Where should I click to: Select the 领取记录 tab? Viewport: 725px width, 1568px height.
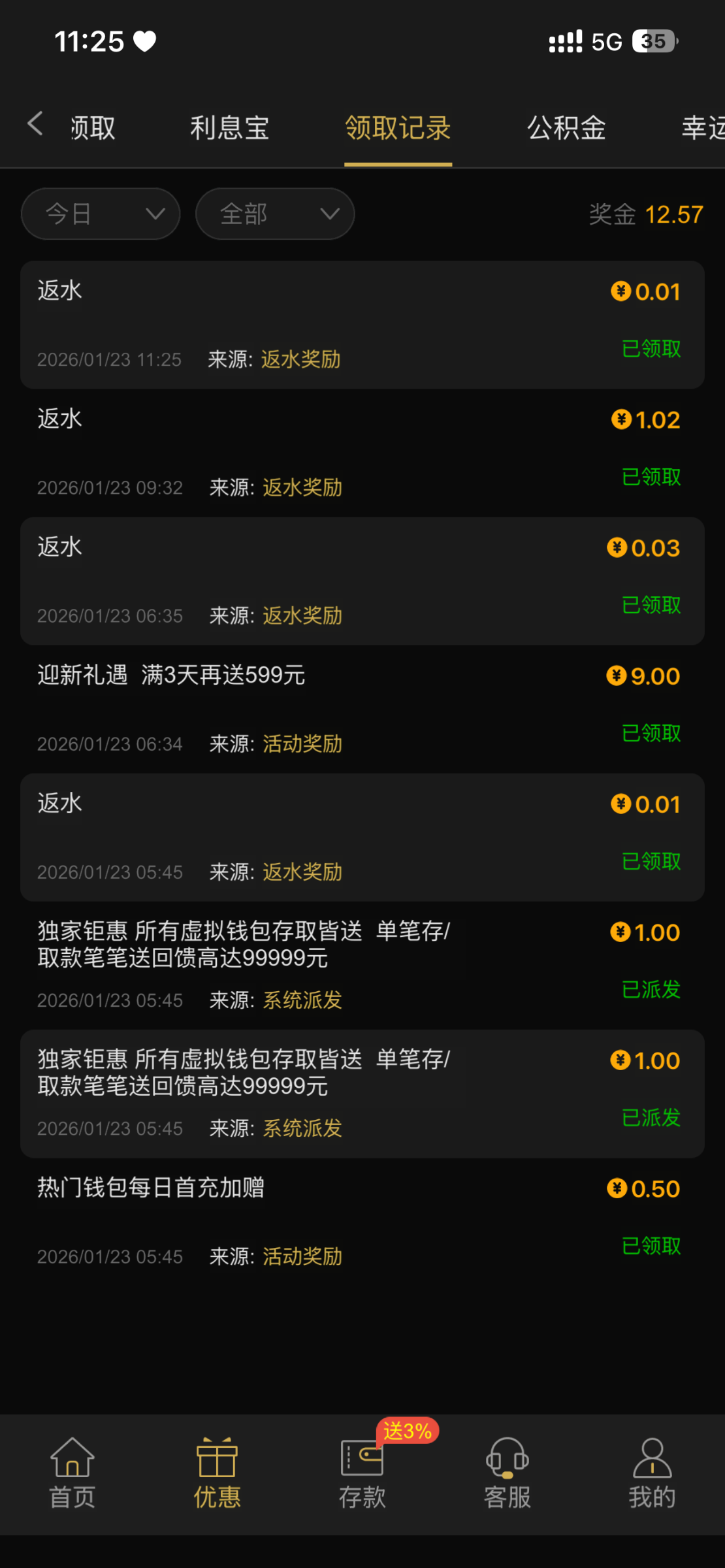tap(398, 128)
